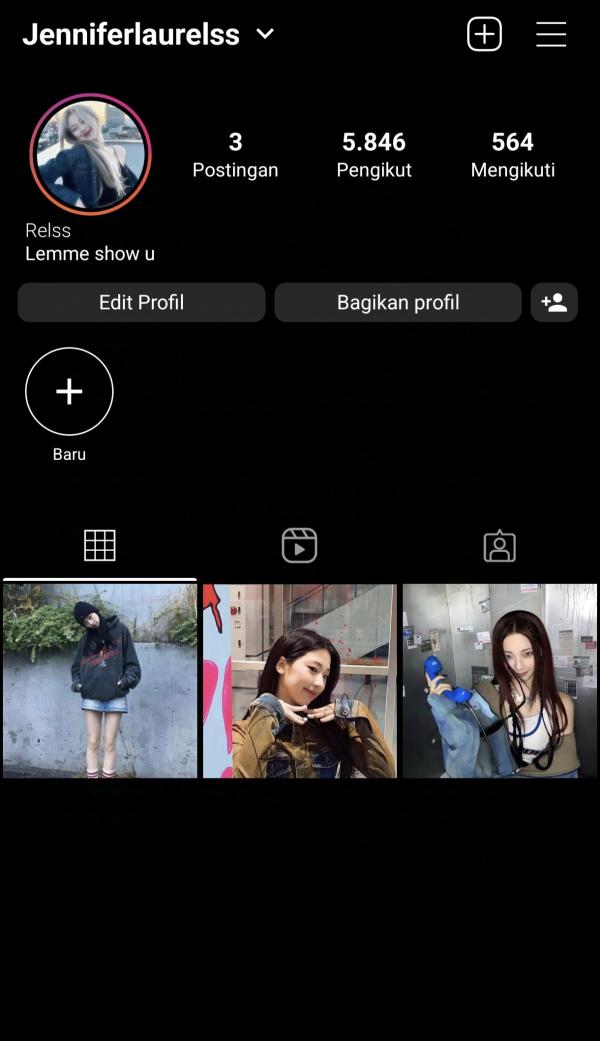Open the 5.846 Pengikut followers list
Viewport: 600px width, 1041px height.
click(x=374, y=154)
